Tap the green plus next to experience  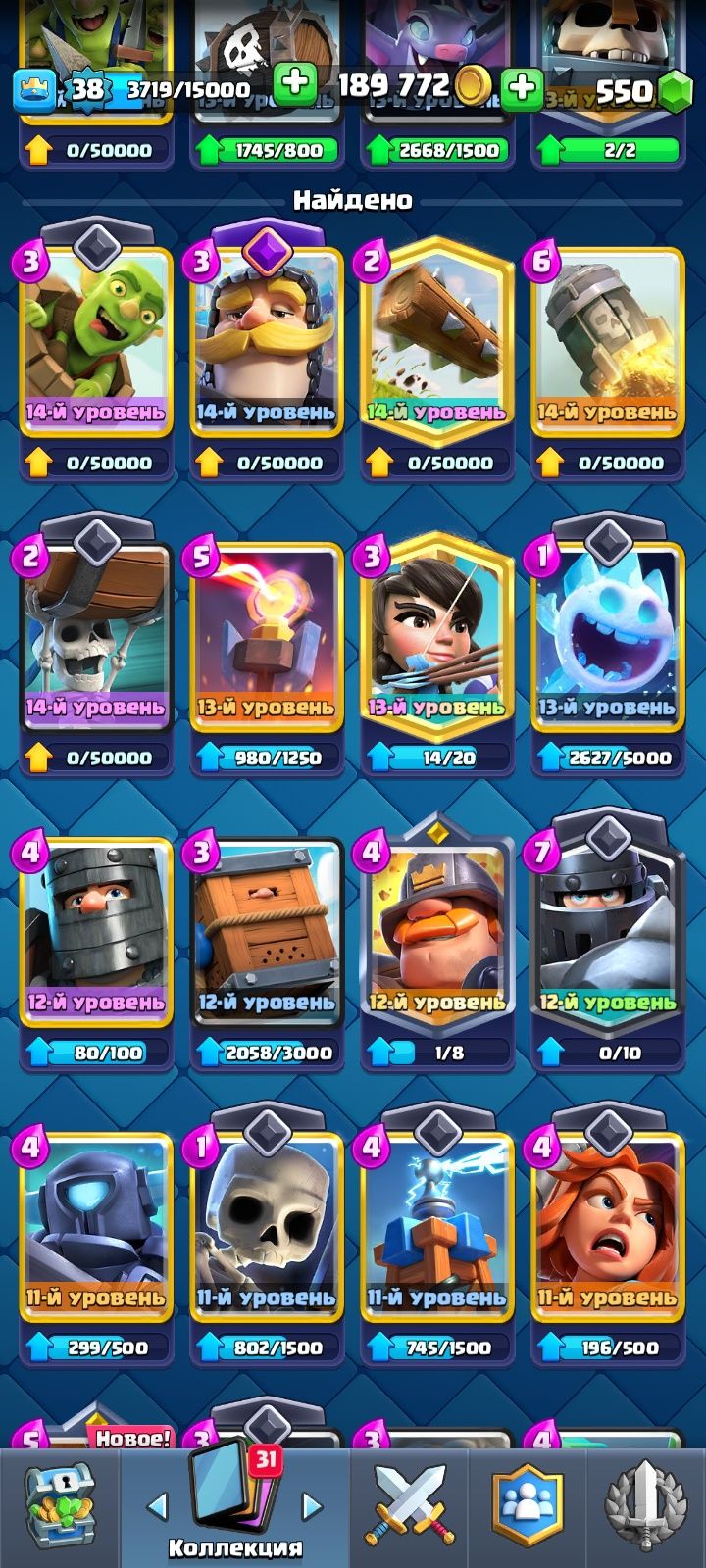click(x=293, y=86)
